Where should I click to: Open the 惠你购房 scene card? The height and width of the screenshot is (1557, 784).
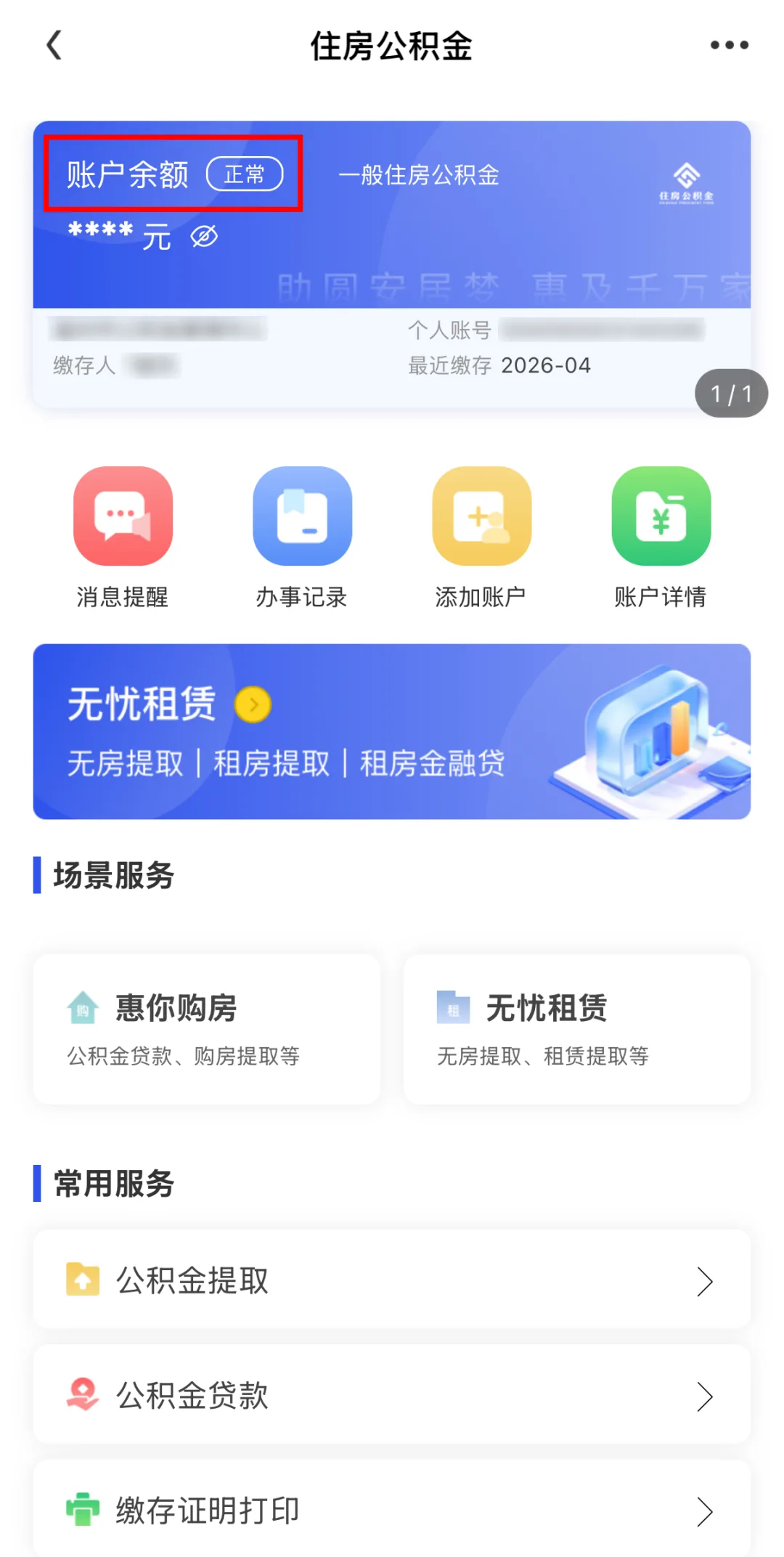click(x=207, y=1029)
